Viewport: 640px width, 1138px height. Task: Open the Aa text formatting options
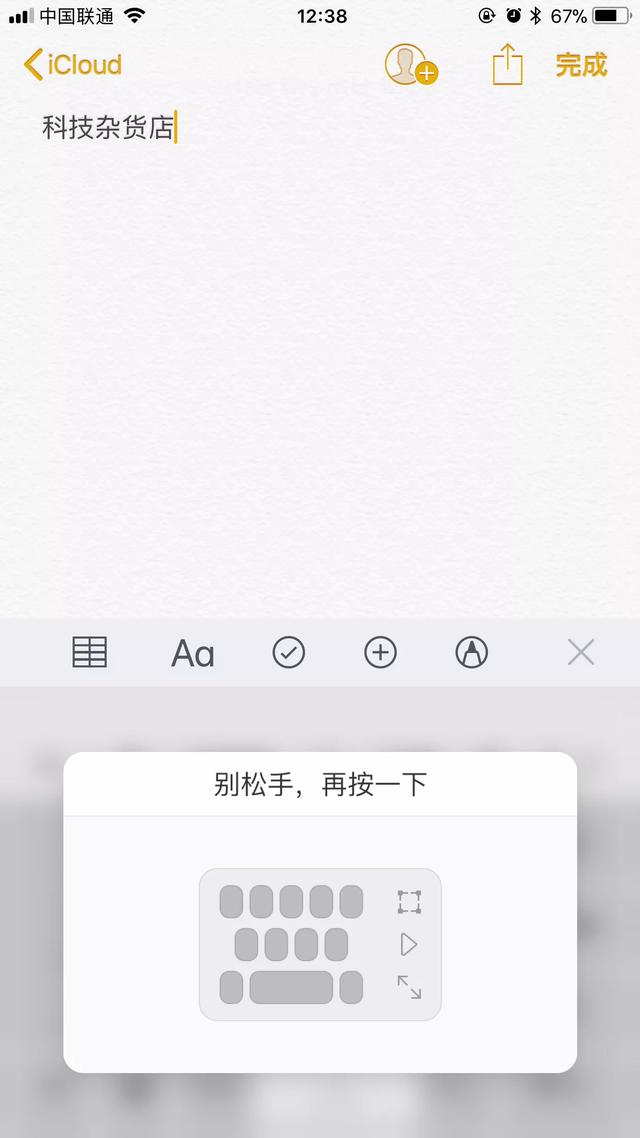(192, 652)
